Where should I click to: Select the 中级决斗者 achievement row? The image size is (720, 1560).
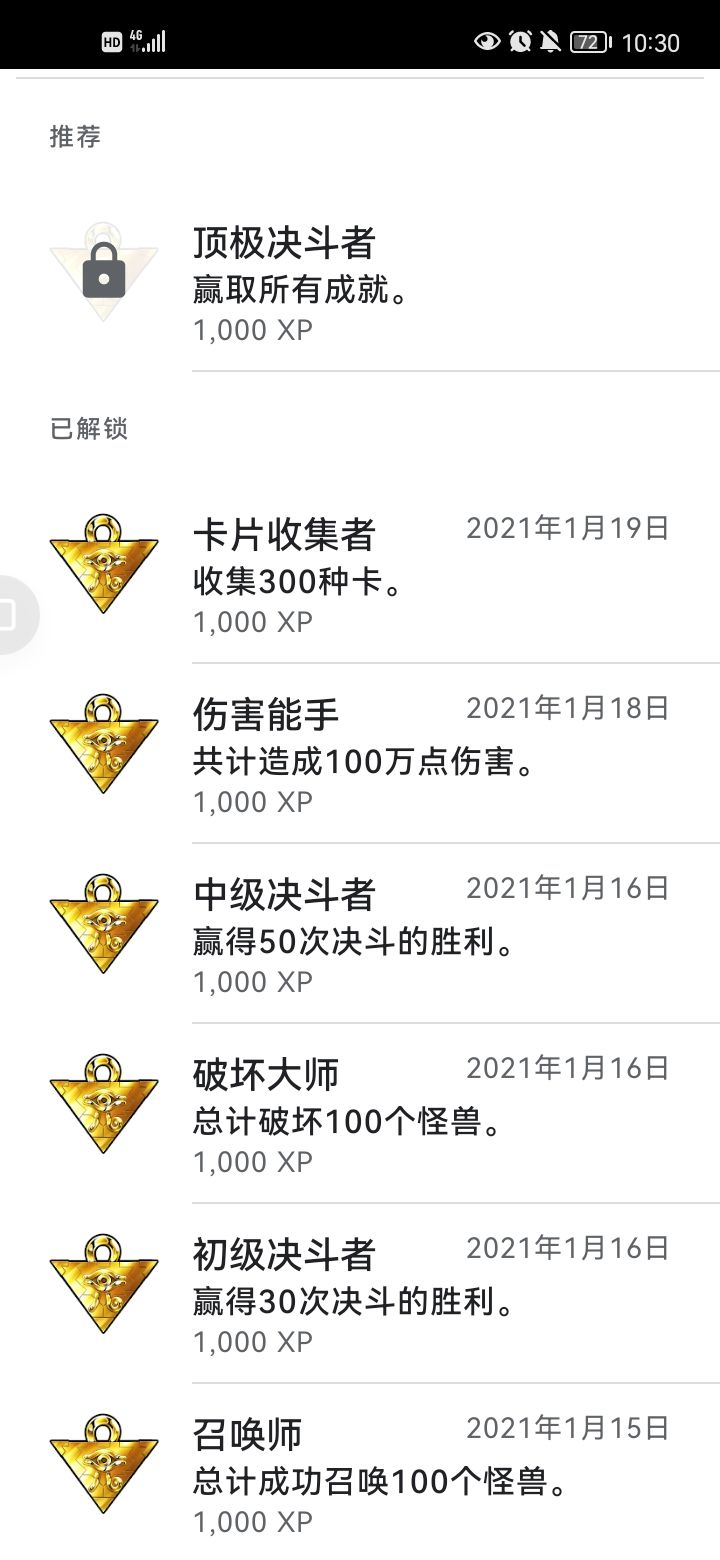(360, 933)
